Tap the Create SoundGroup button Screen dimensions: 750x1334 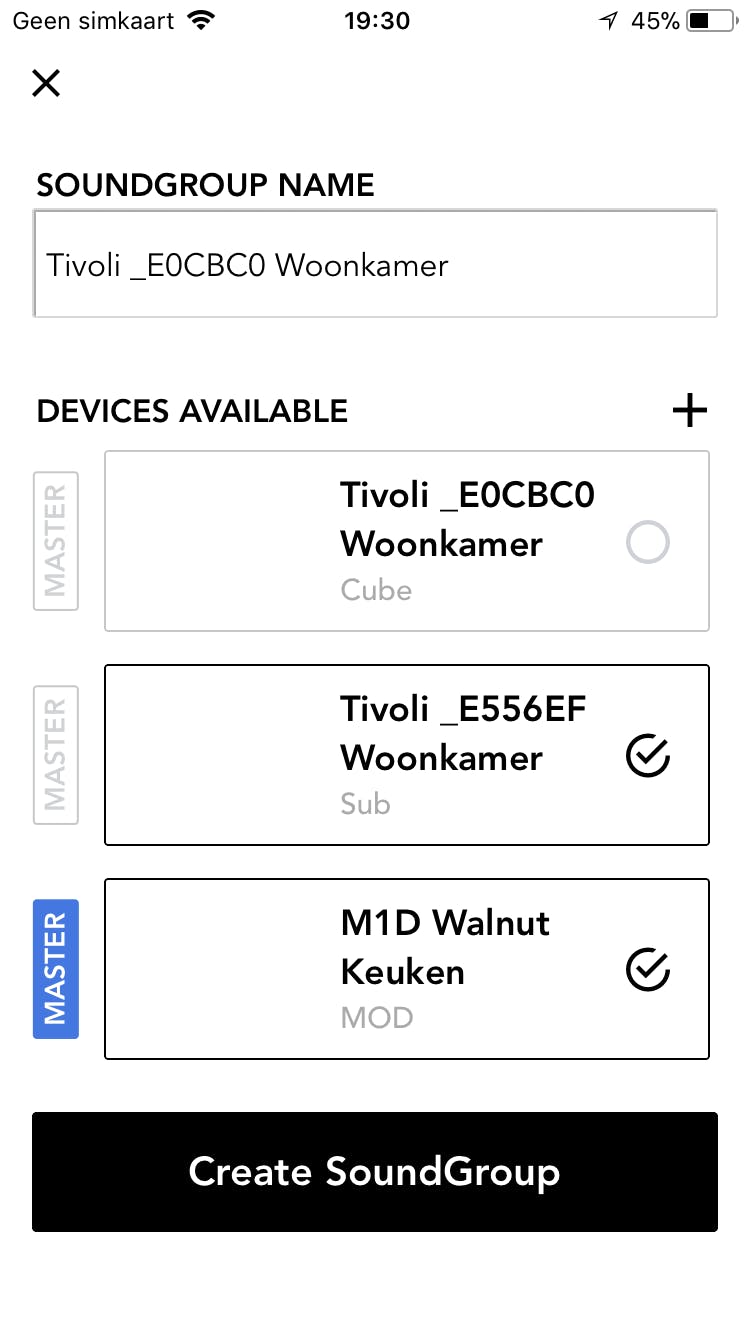375,1171
